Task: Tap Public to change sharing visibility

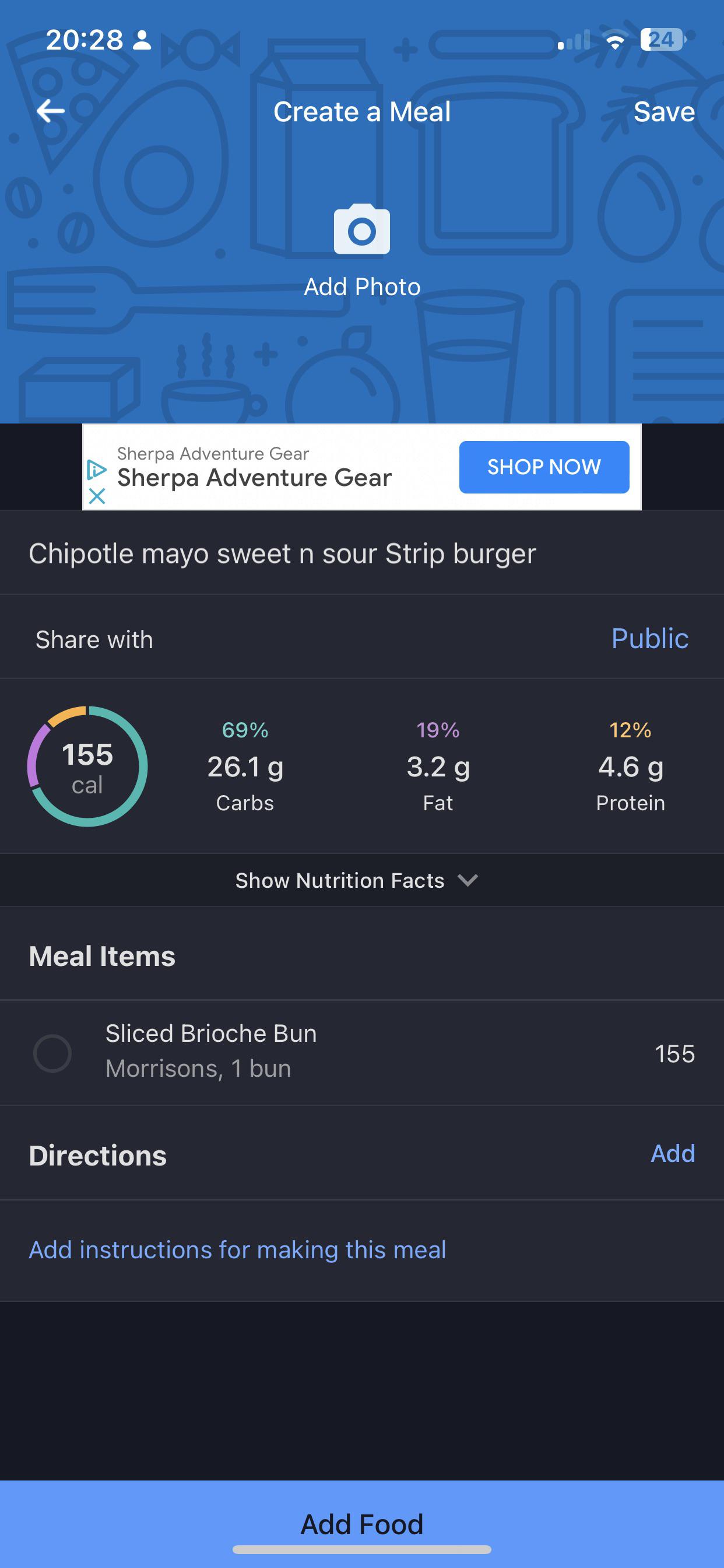Action: [x=649, y=638]
